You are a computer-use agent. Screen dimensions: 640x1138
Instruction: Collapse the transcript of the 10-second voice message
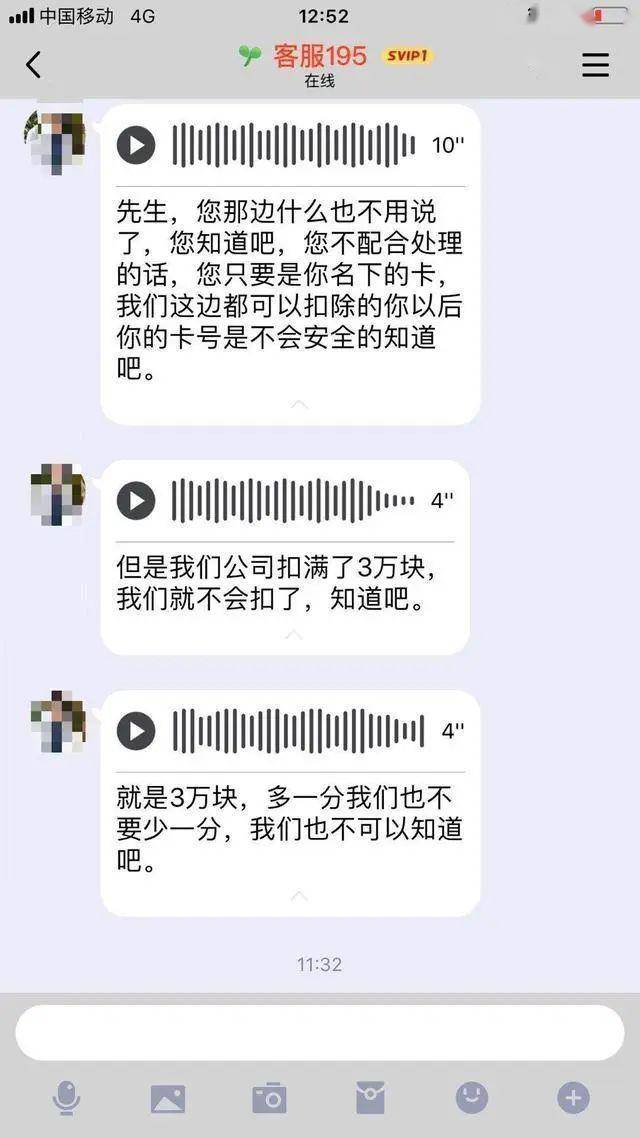tap(299, 404)
